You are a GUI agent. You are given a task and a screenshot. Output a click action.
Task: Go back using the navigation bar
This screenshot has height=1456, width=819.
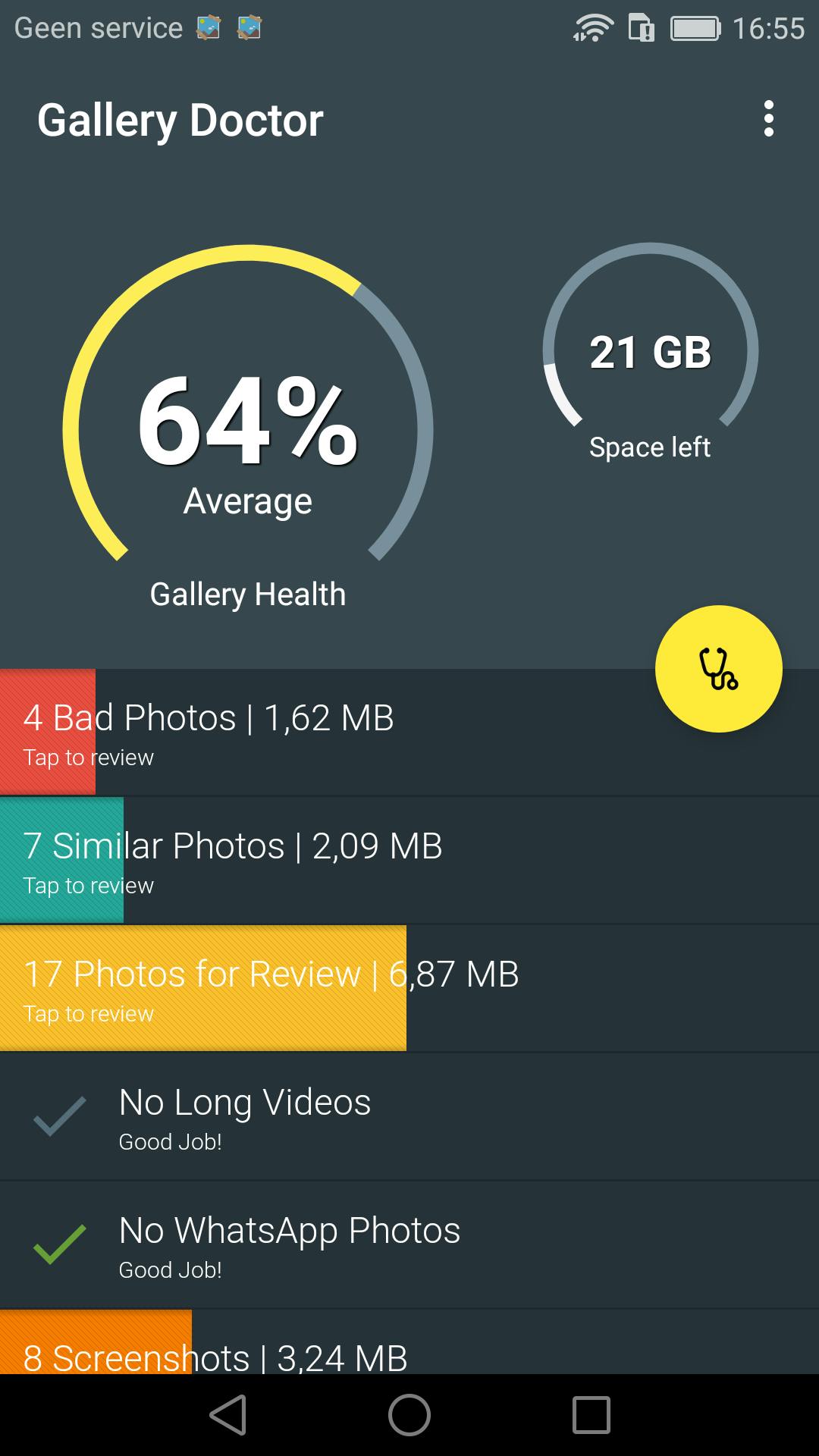click(x=227, y=1415)
